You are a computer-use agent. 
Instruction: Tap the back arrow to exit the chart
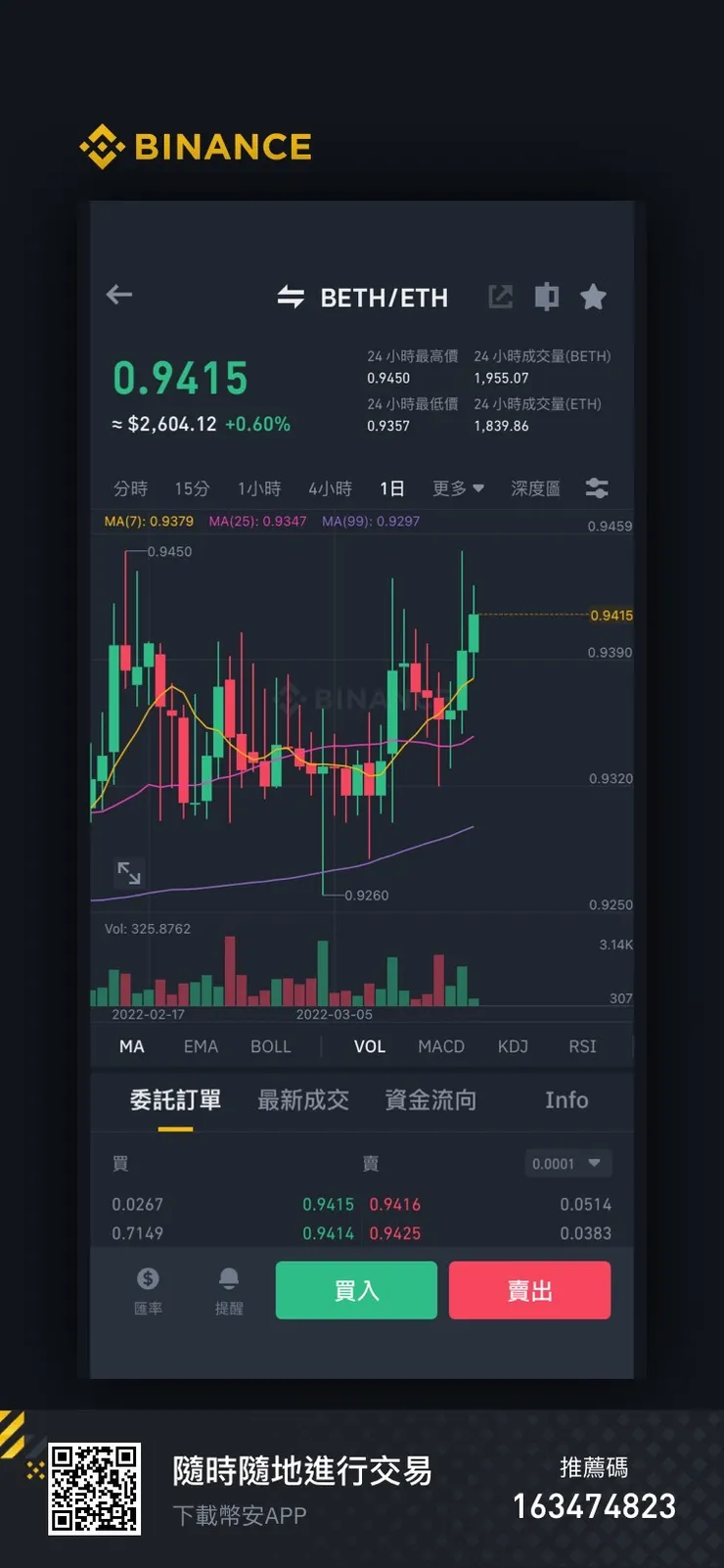[x=118, y=295]
